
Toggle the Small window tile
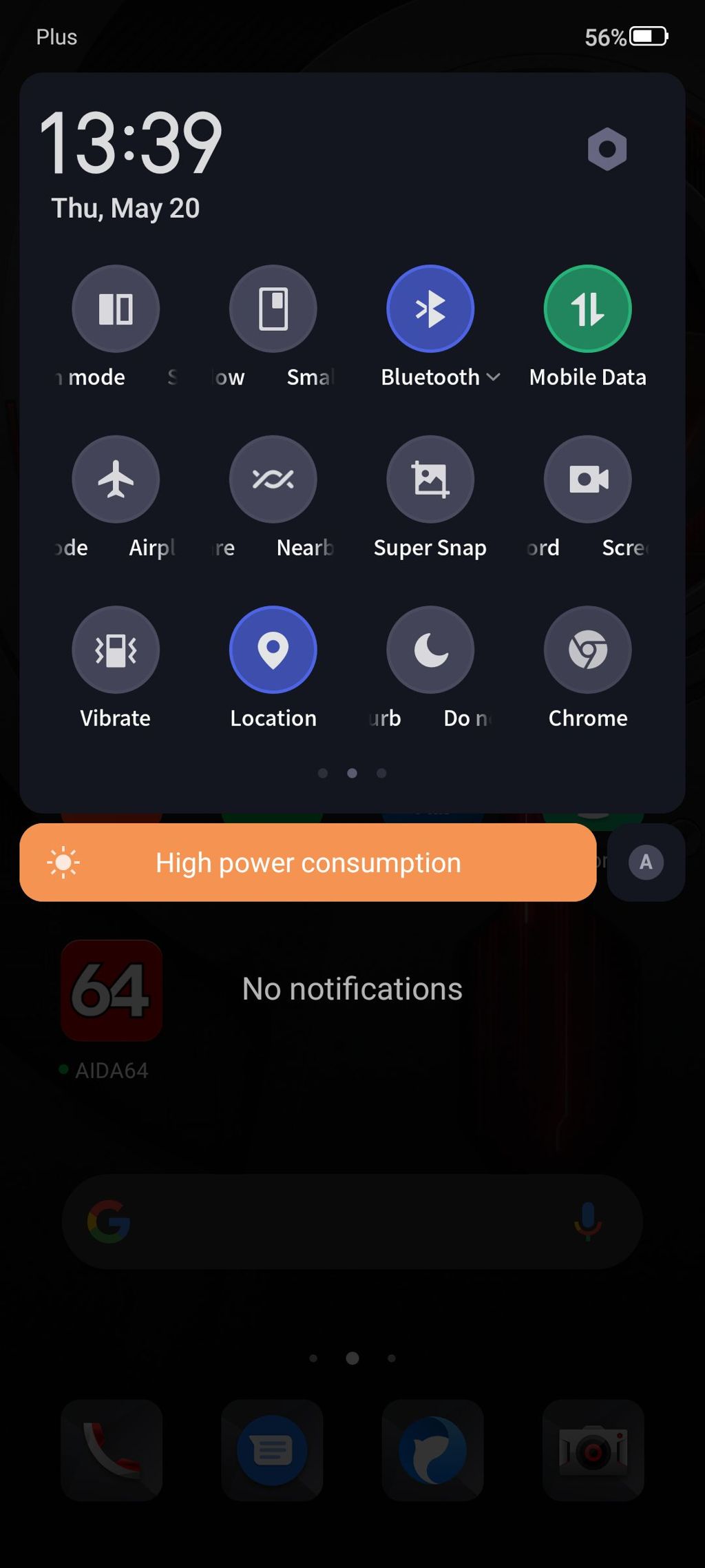point(273,309)
